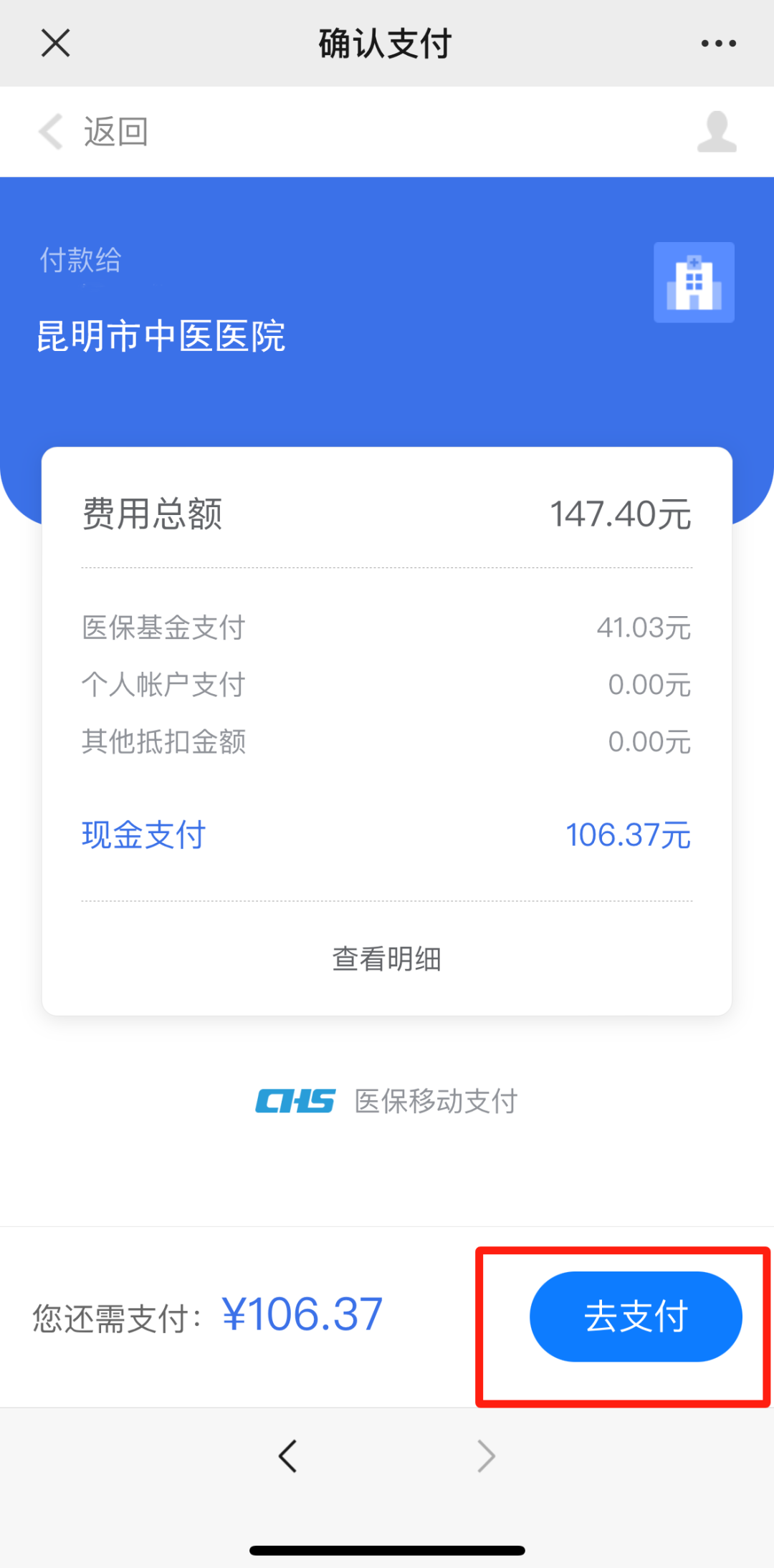Select the 现金支付 amount 106.37元
The image size is (774, 1568).
click(x=626, y=834)
